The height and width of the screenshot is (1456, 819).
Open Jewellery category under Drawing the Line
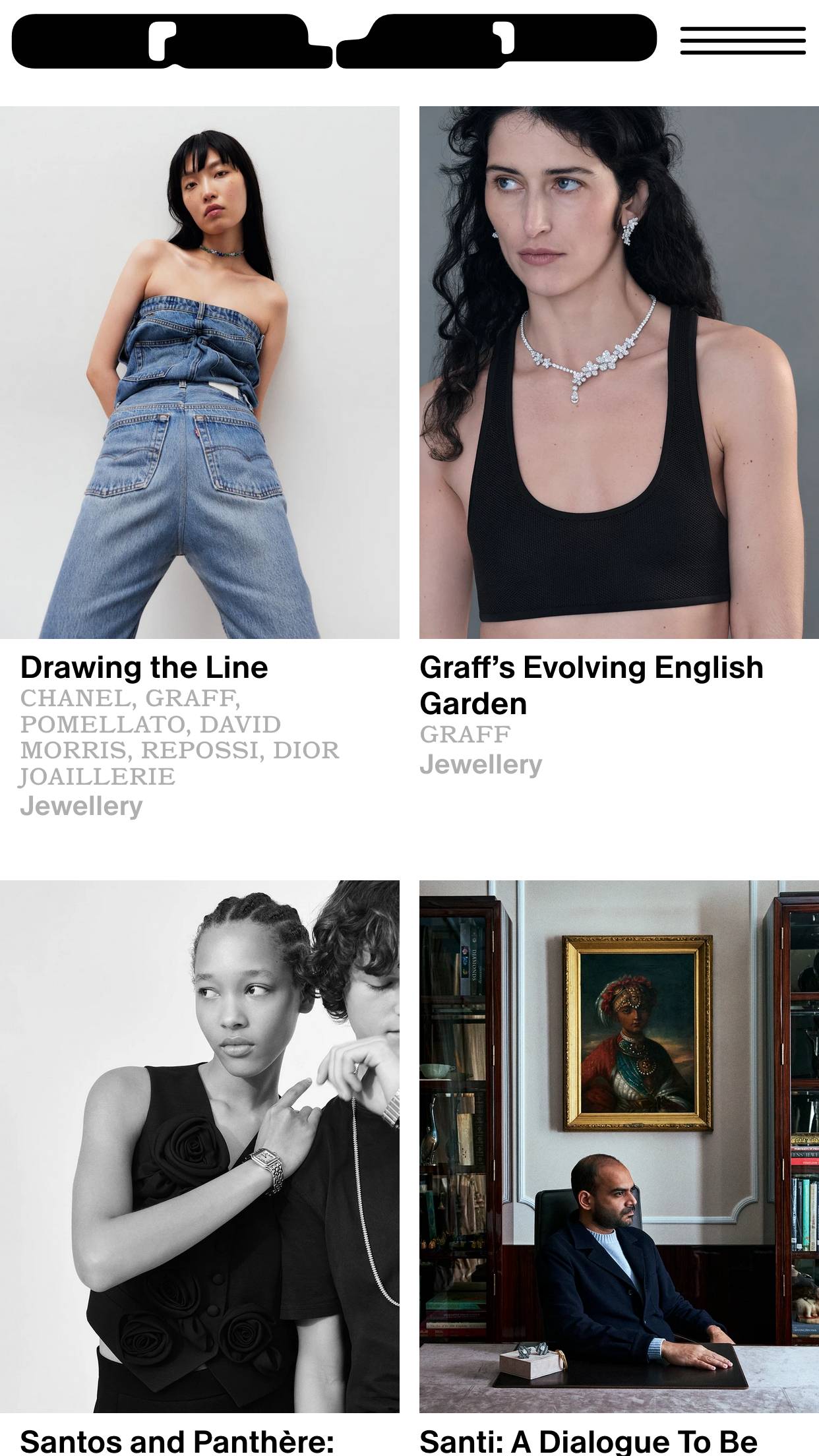[81, 806]
